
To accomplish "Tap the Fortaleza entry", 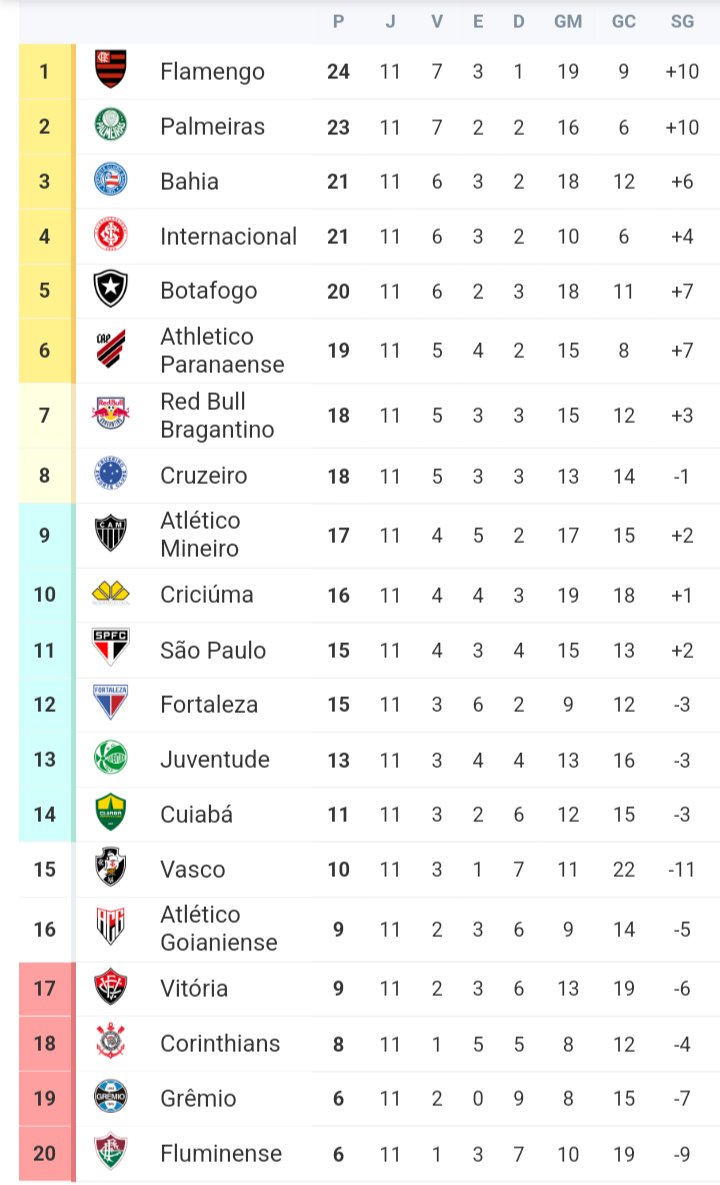I will coord(208,705).
